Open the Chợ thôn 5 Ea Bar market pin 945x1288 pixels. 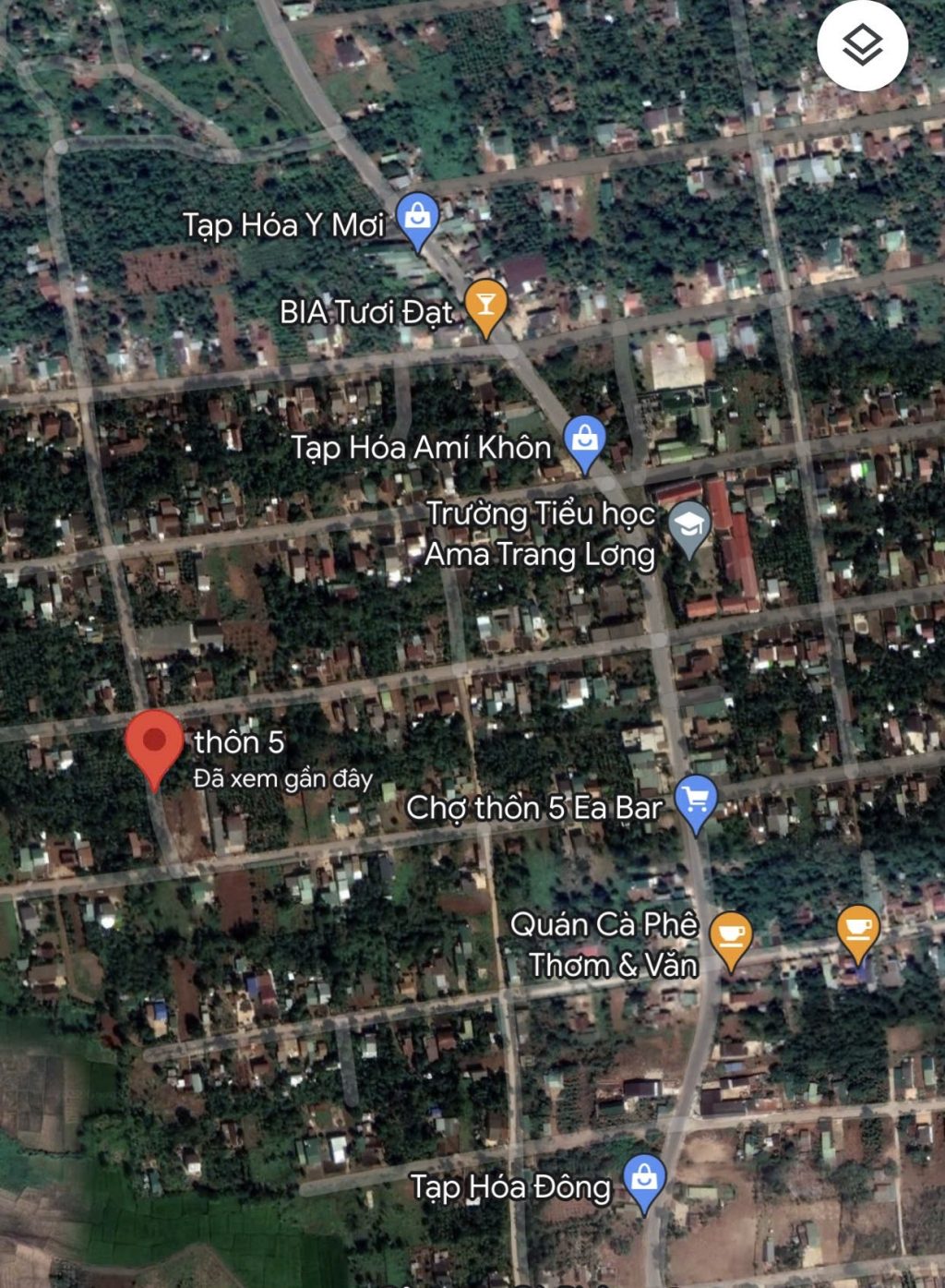point(697,804)
